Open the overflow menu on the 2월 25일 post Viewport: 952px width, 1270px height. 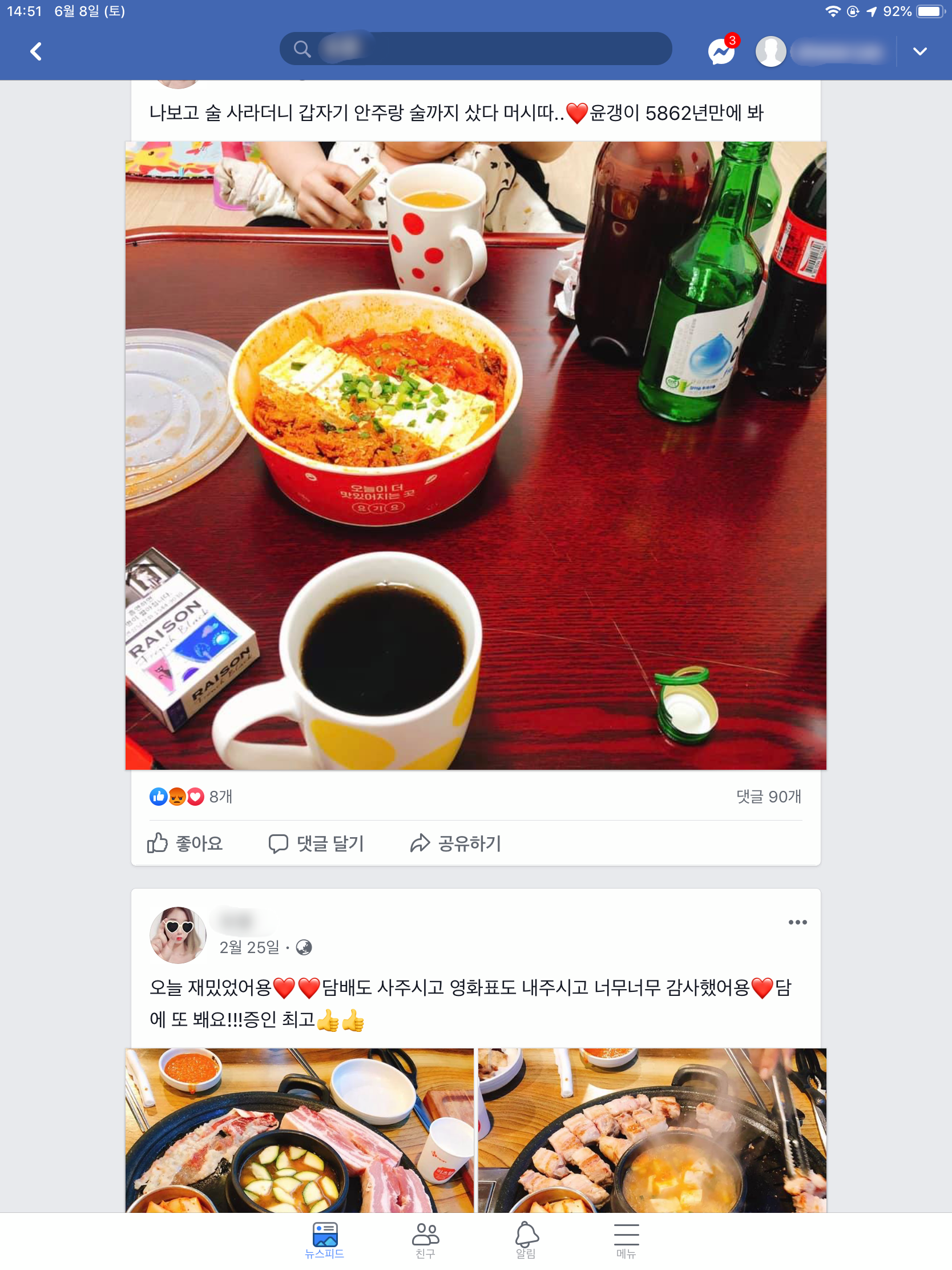pos(797,922)
